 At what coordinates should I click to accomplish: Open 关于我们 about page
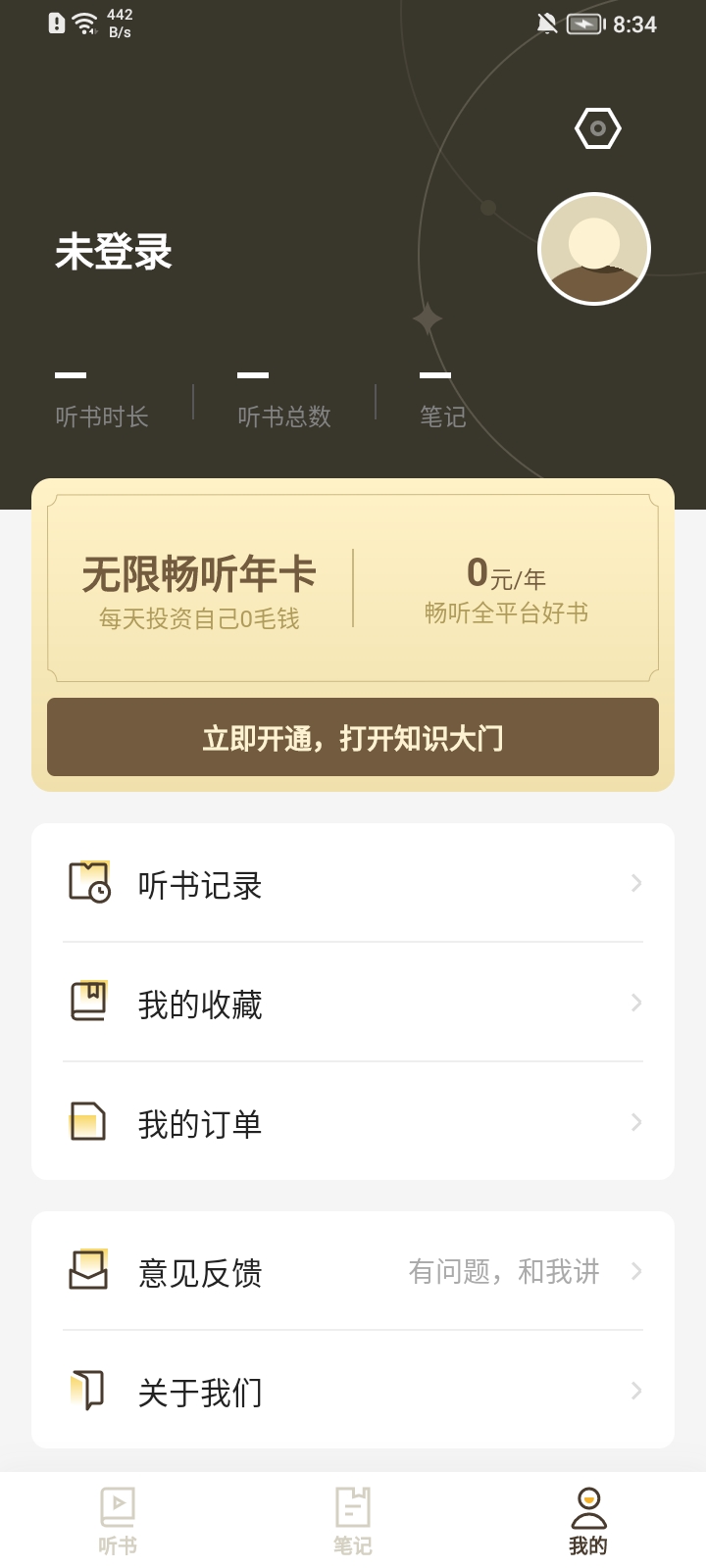(x=353, y=1392)
